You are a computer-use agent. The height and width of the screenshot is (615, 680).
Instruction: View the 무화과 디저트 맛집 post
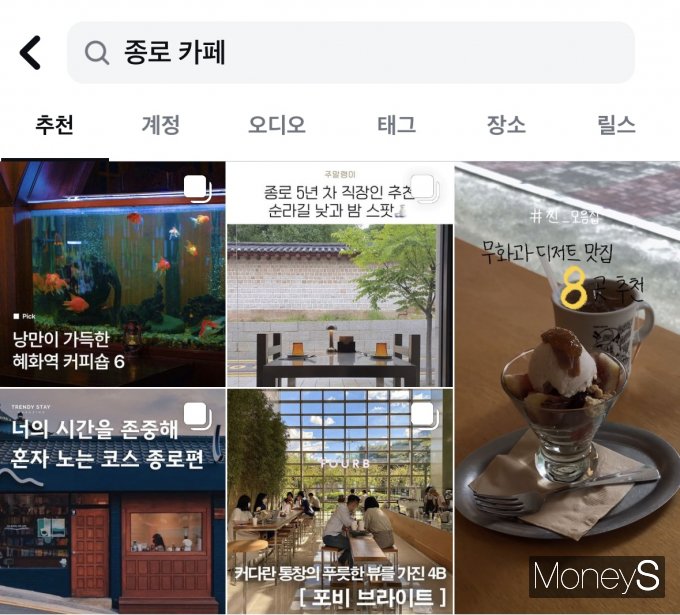(567, 388)
